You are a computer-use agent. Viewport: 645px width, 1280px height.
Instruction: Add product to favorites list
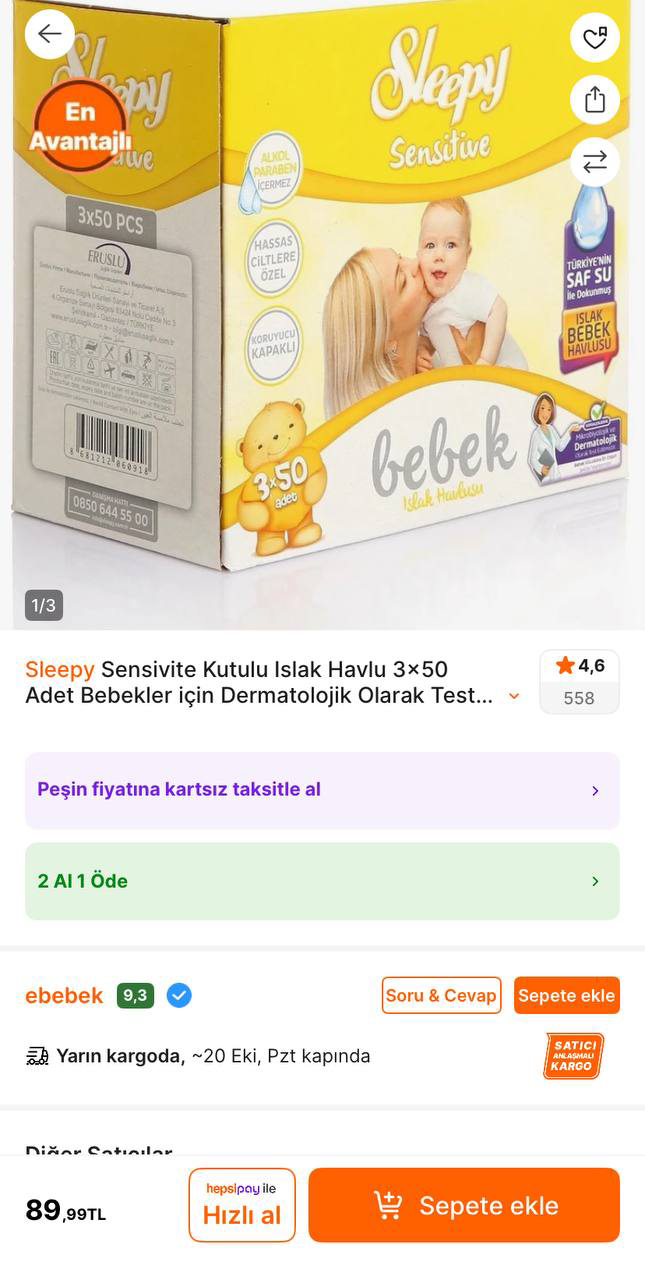tap(595, 38)
